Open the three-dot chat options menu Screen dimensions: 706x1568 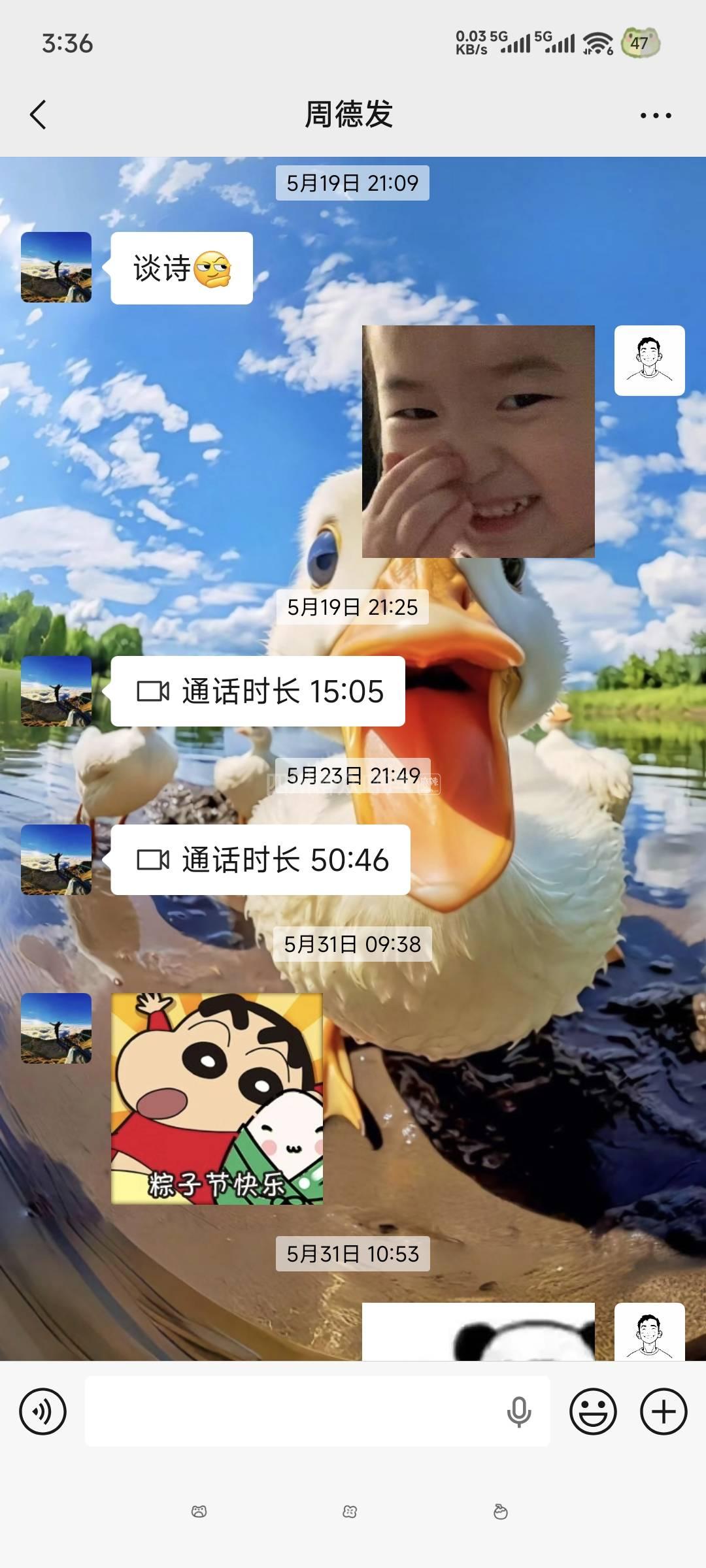click(655, 116)
